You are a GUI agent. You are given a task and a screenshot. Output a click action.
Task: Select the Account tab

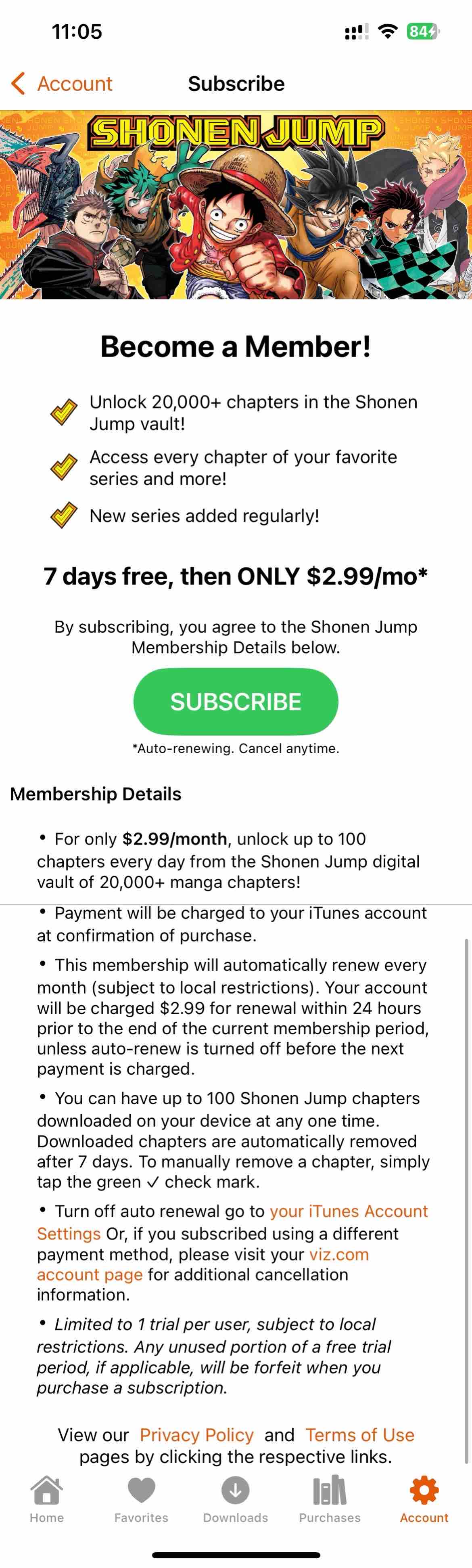[x=424, y=1499]
